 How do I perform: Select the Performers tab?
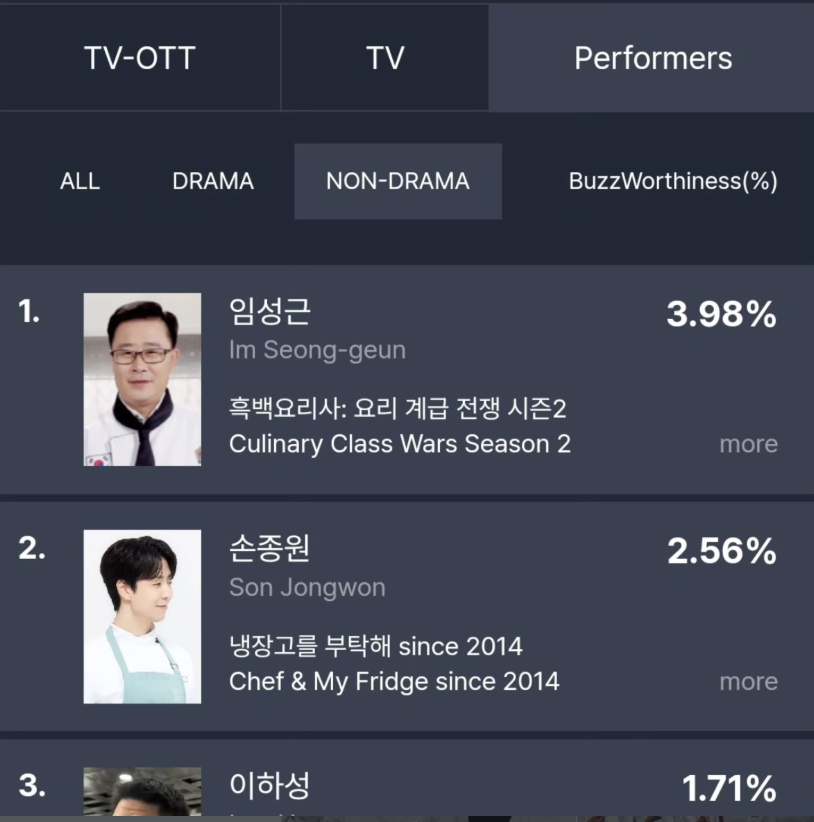[x=652, y=58]
